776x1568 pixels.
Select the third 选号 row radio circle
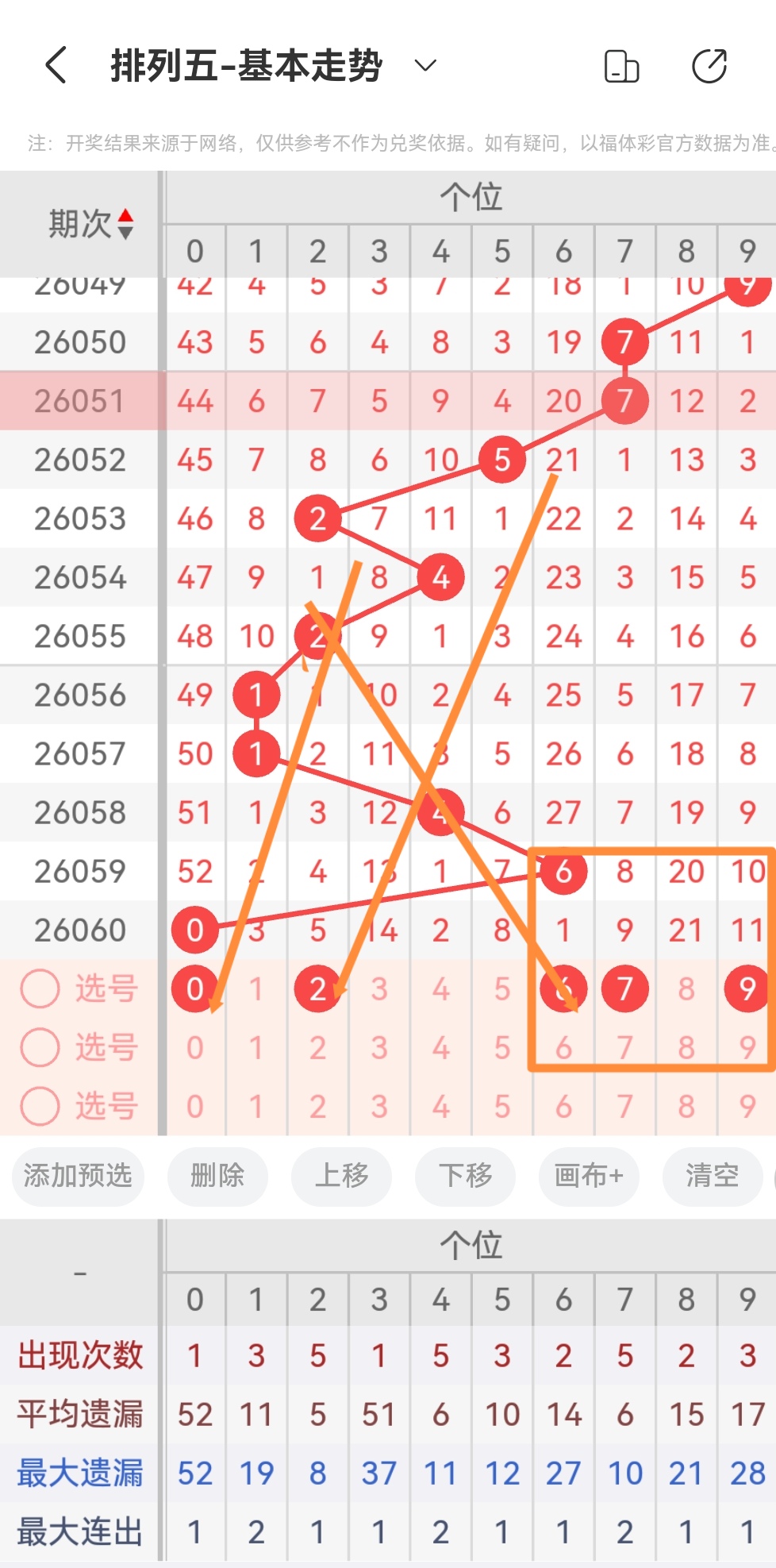point(40,1108)
